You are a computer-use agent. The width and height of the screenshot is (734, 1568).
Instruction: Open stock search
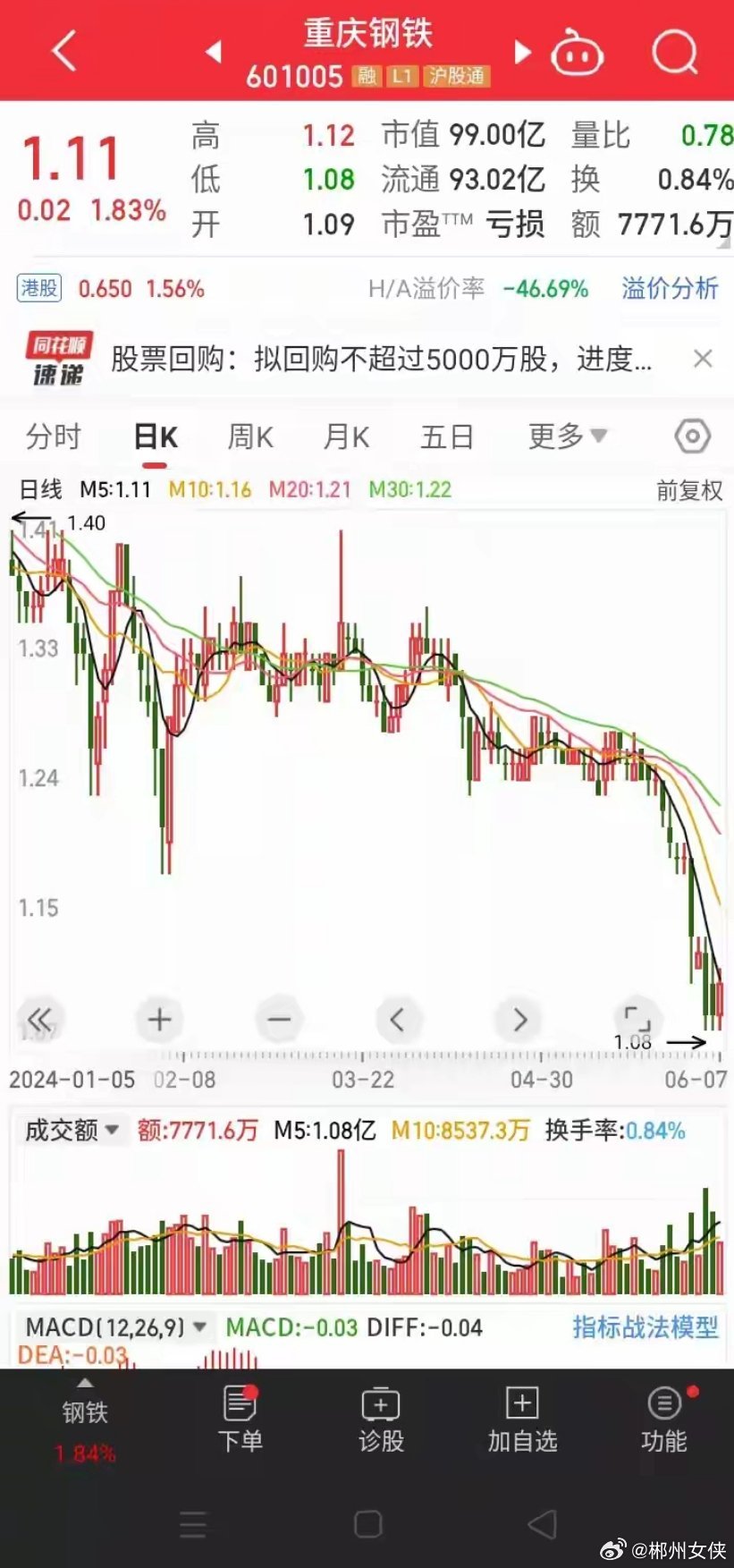click(677, 51)
